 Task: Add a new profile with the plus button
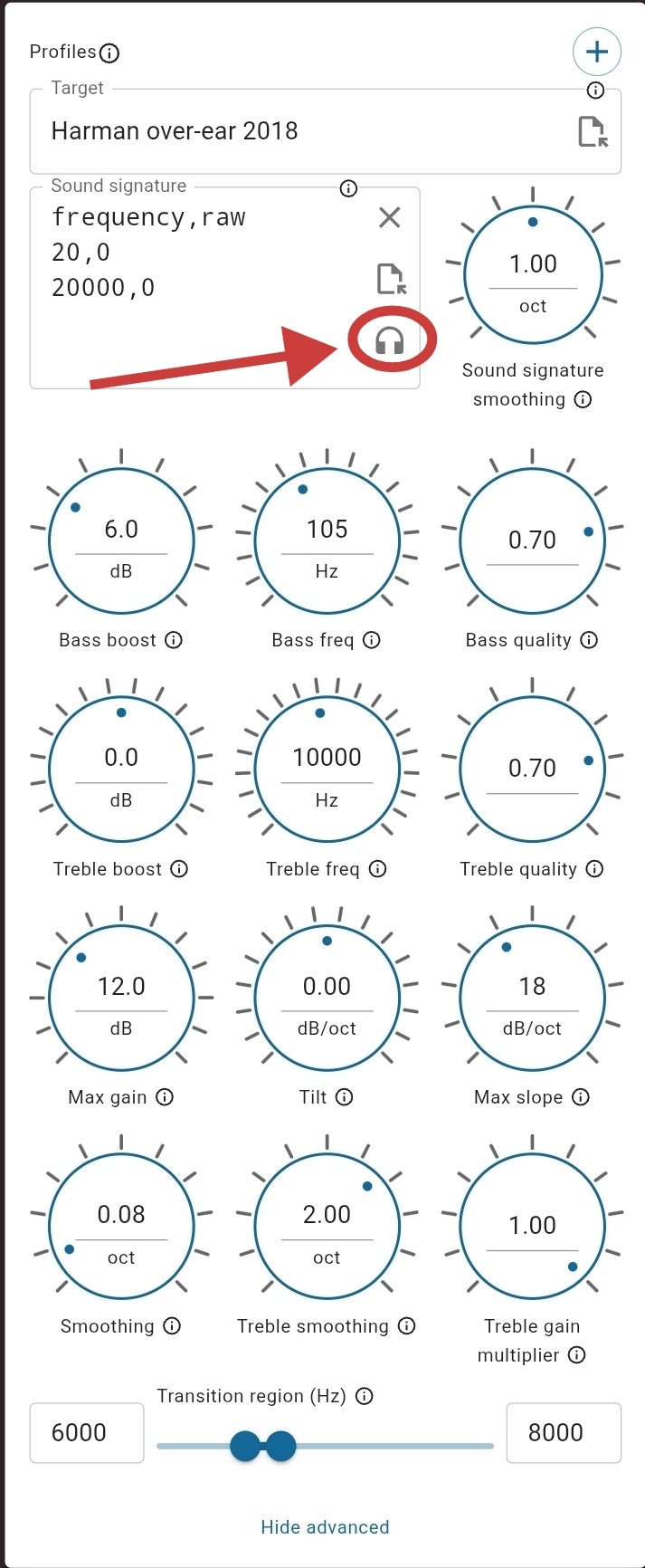pos(597,52)
